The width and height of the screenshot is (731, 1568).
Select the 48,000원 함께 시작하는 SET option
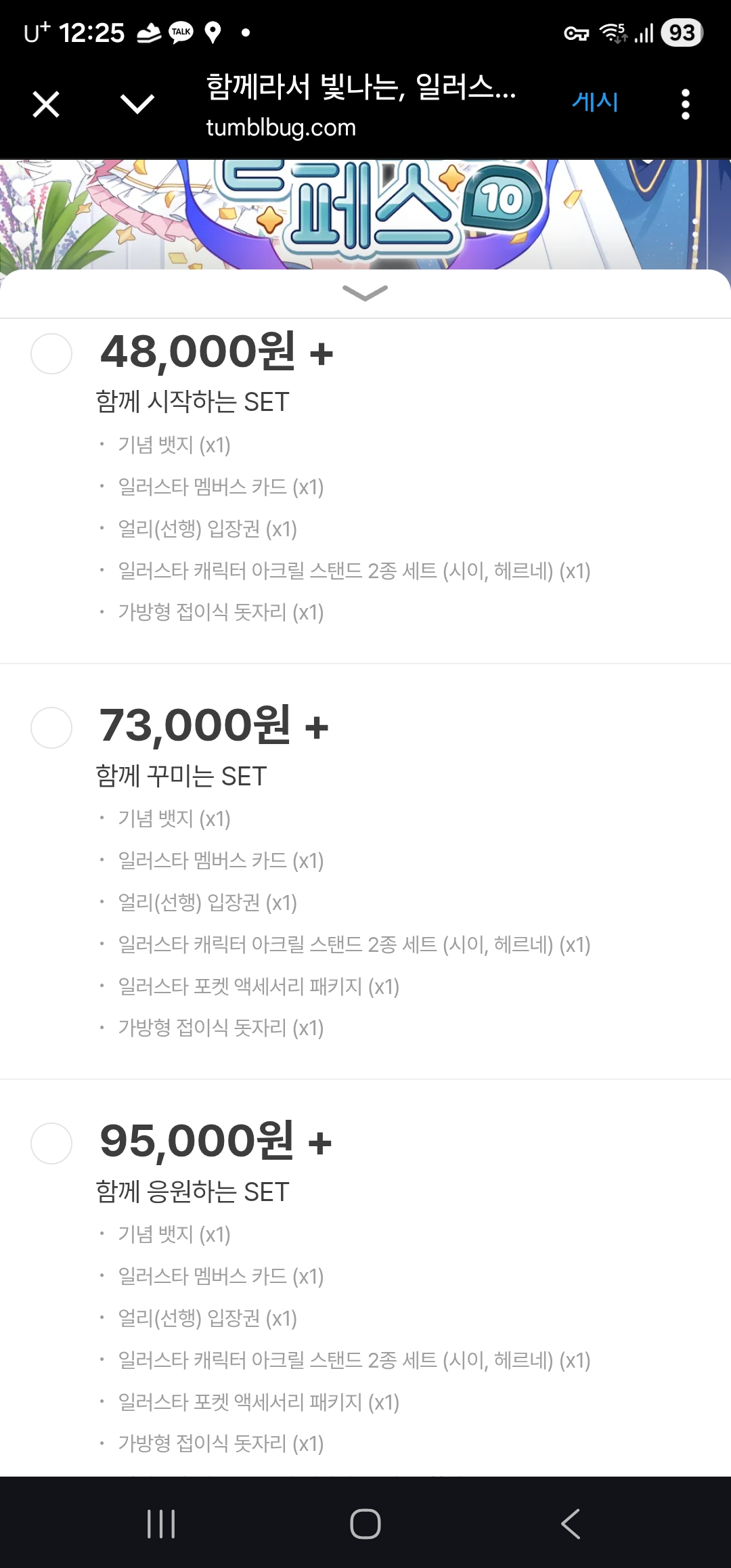[51, 353]
